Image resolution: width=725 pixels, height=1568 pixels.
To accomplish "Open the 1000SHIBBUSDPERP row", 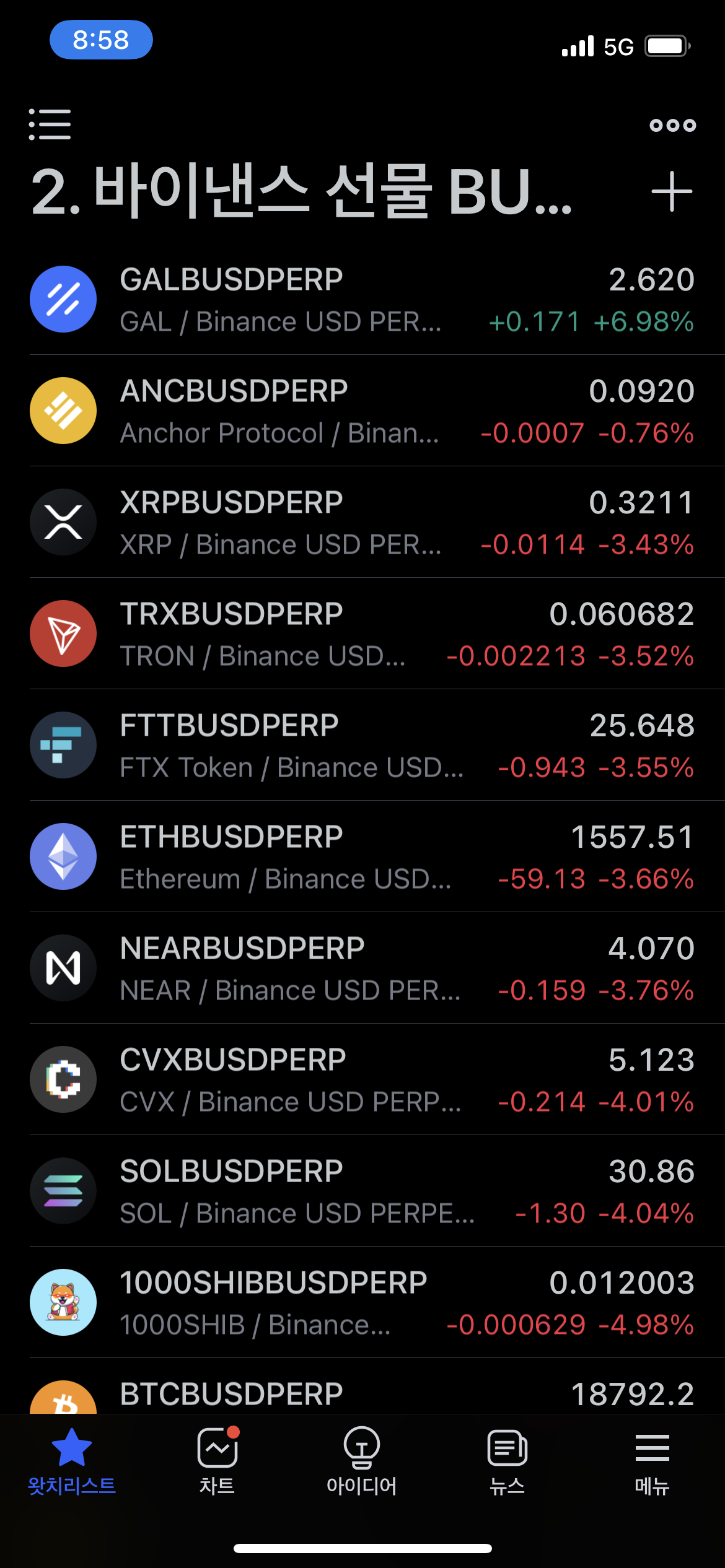I will pyautogui.click(x=362, y=1302).
